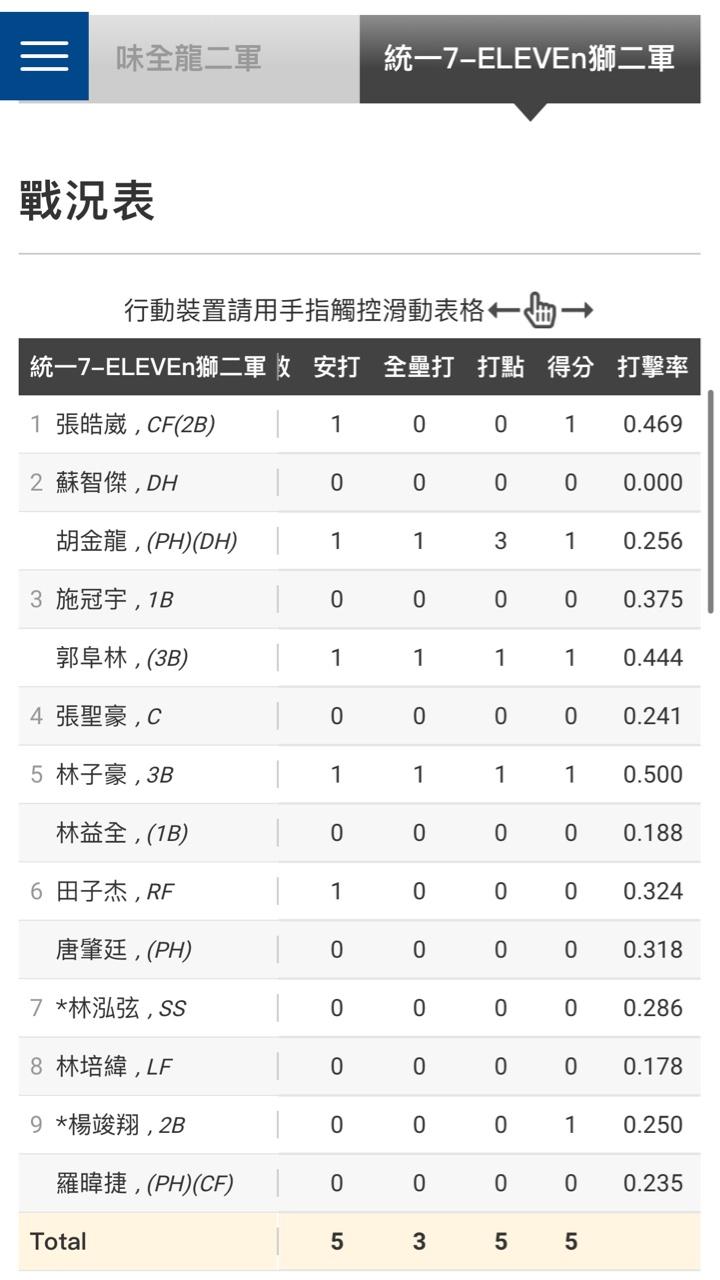This screenshot has height=1280, width=720.
Task: Switch to the 味全龍二軍 tab
Action: tap(224, 58)
